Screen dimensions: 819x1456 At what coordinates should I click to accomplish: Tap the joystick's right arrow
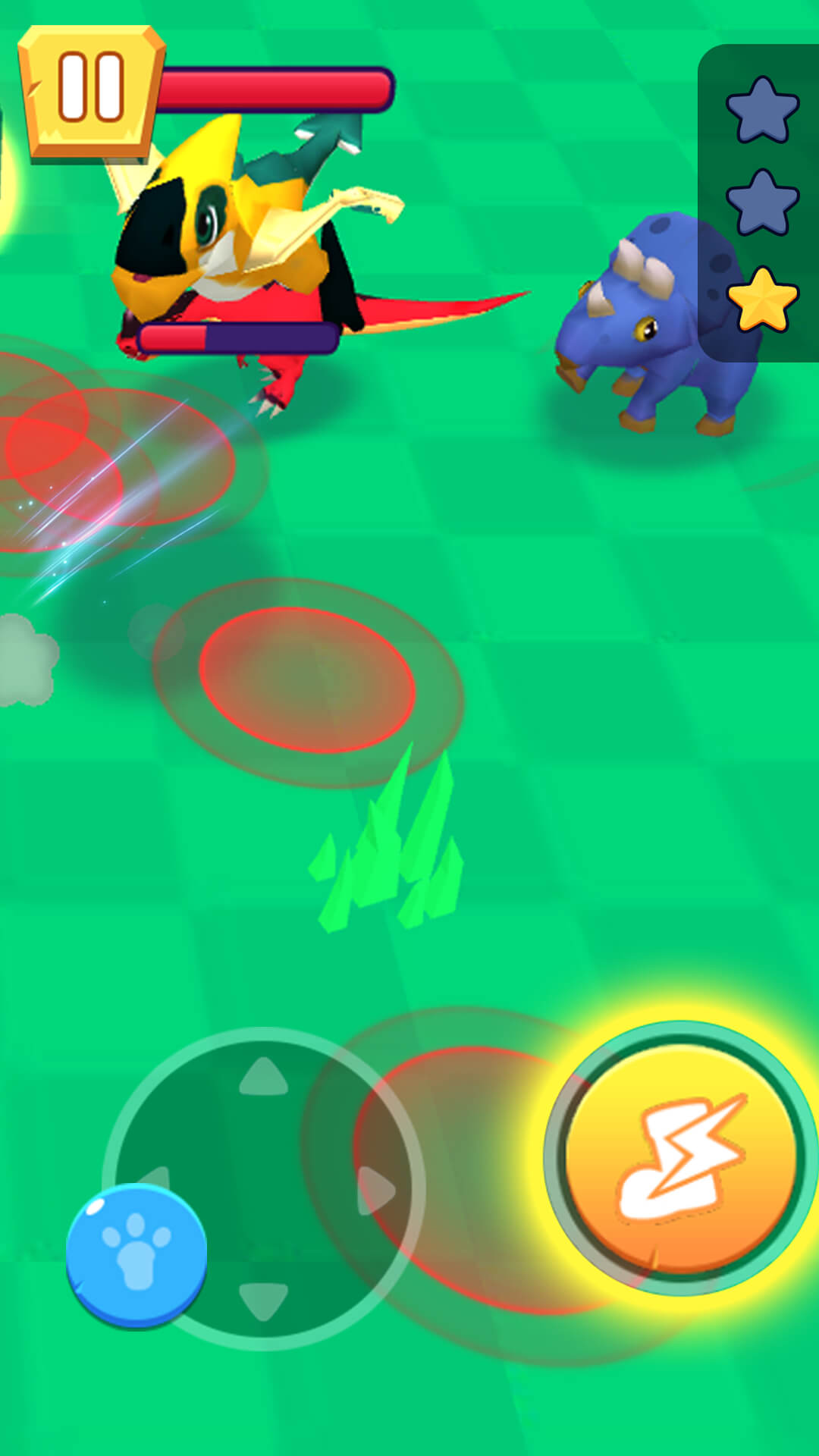click(x=376, y=1189)
